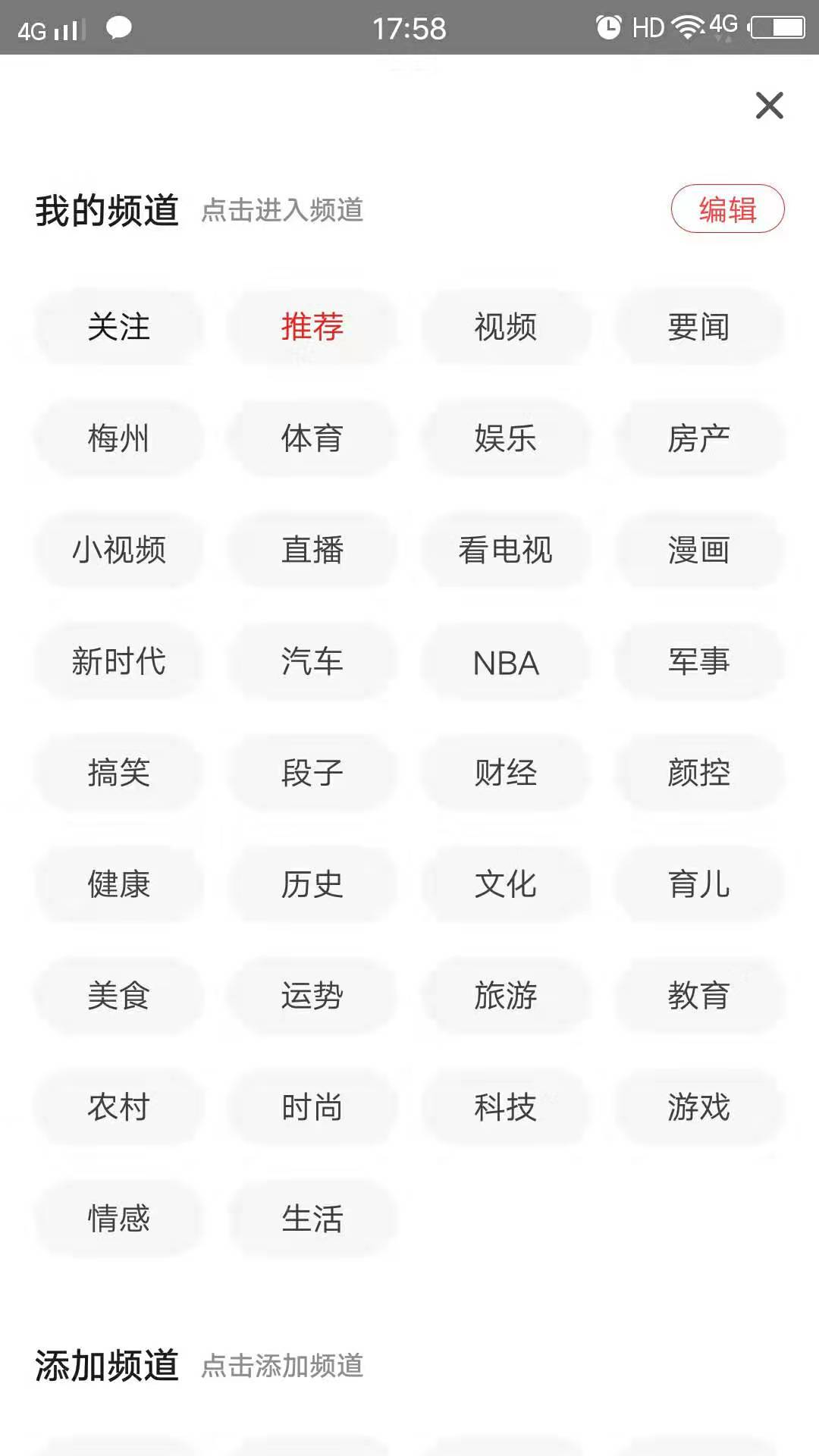Open the 健康 health channel
This screenshot has width=819, height=1456.
pos(119,884)
